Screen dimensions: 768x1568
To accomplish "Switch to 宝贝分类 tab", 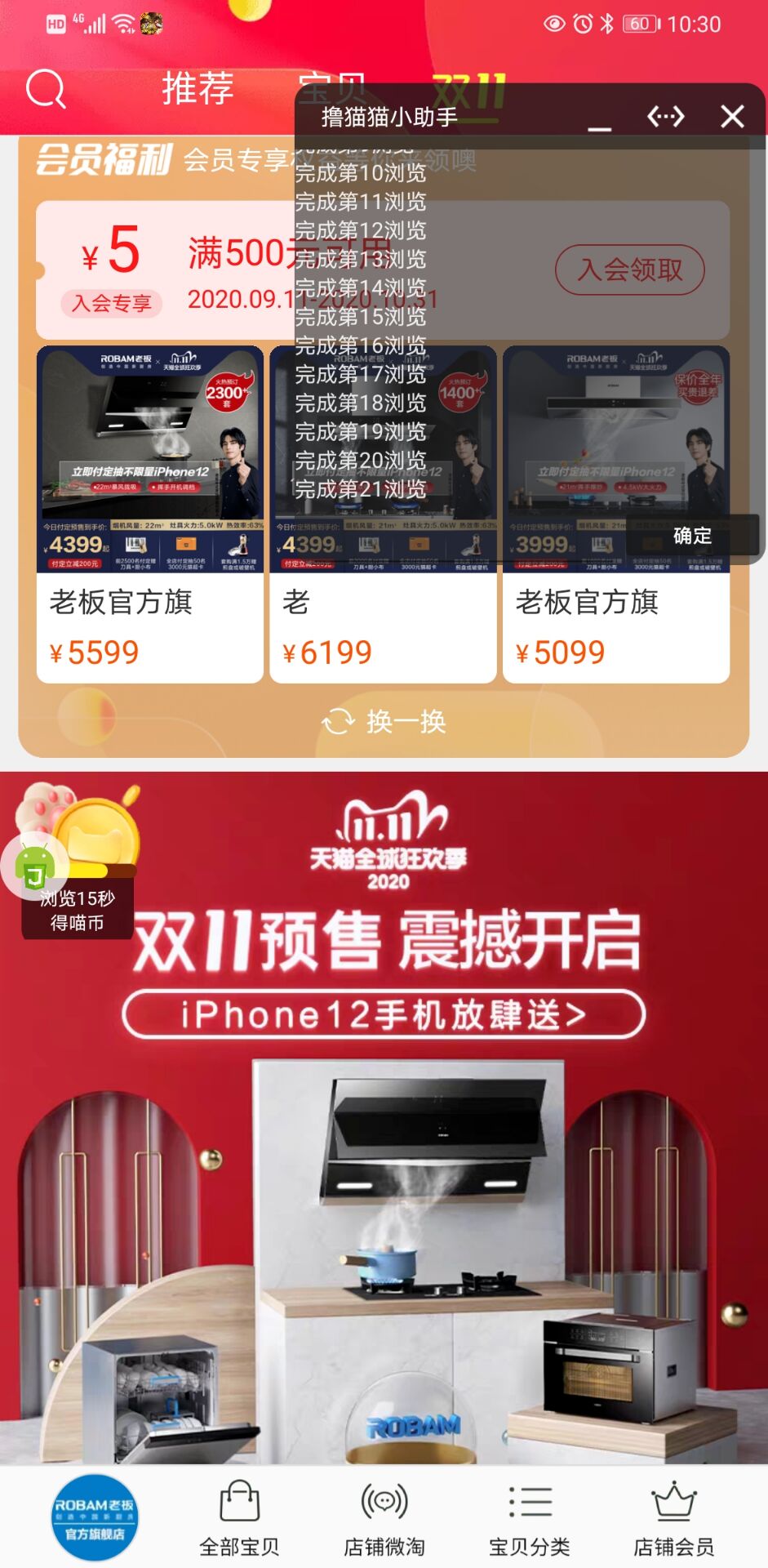I will (530, 1518).
